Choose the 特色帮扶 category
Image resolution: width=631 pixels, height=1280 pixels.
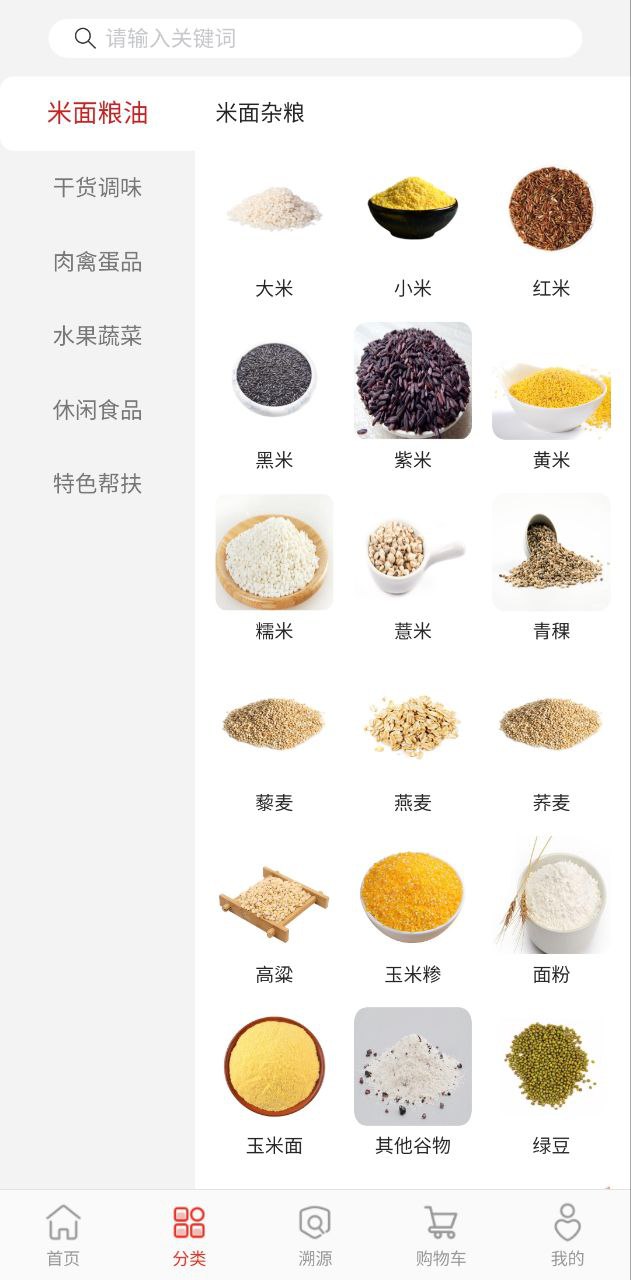tap(97, 484)
